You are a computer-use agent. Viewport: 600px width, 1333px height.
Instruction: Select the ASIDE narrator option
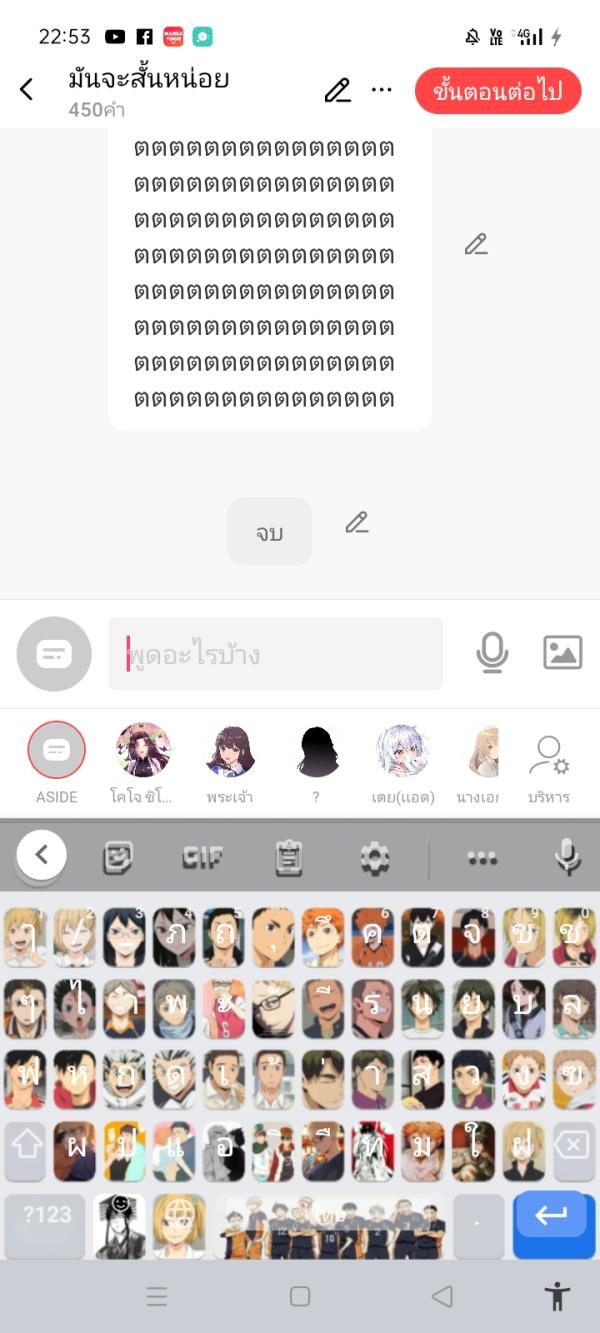click(x=57, y=751)
